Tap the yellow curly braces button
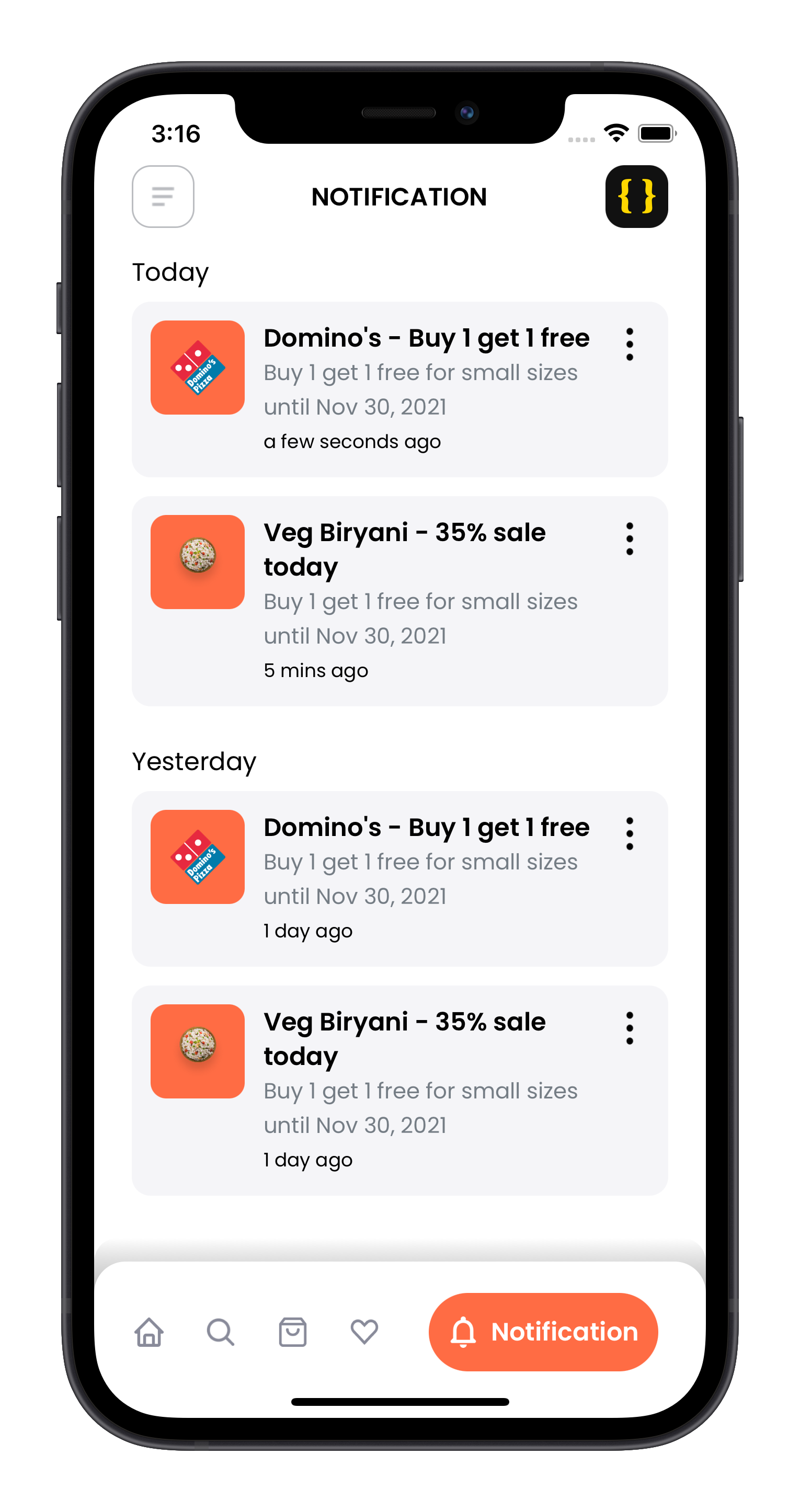 click(636, 197)
